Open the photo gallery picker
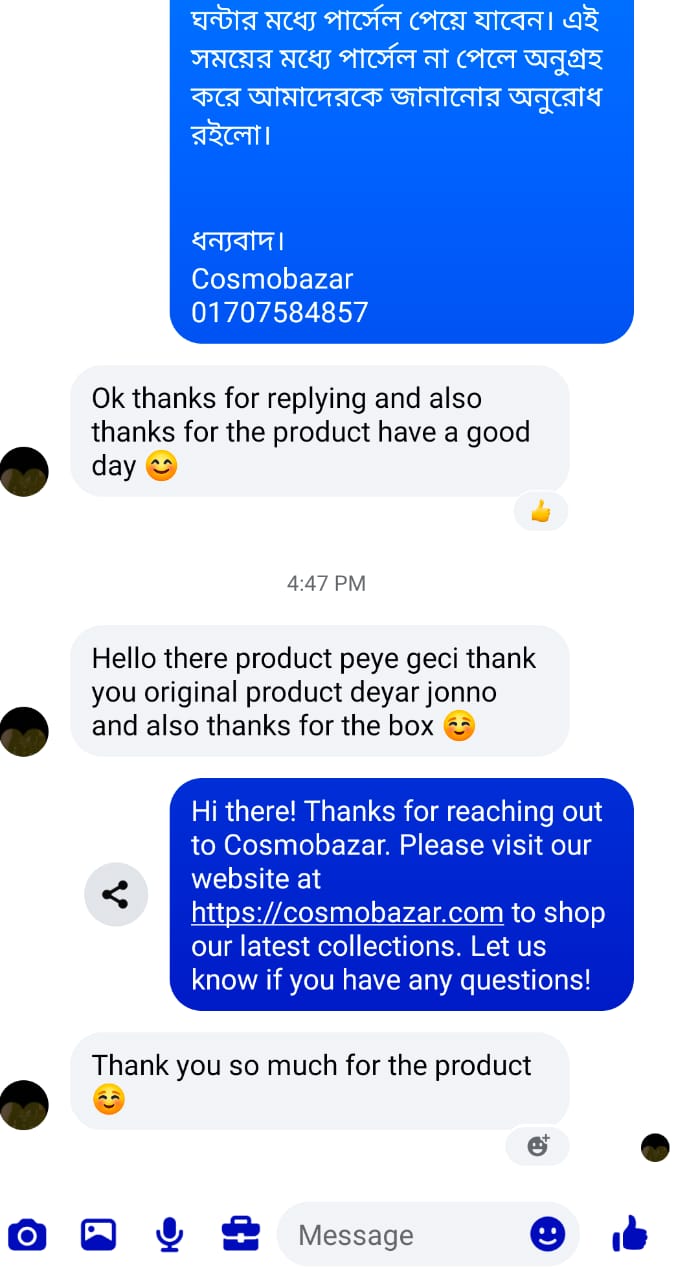This screenshot has width=676, height=1280. pyautogui.click(x=98, y=1235)
